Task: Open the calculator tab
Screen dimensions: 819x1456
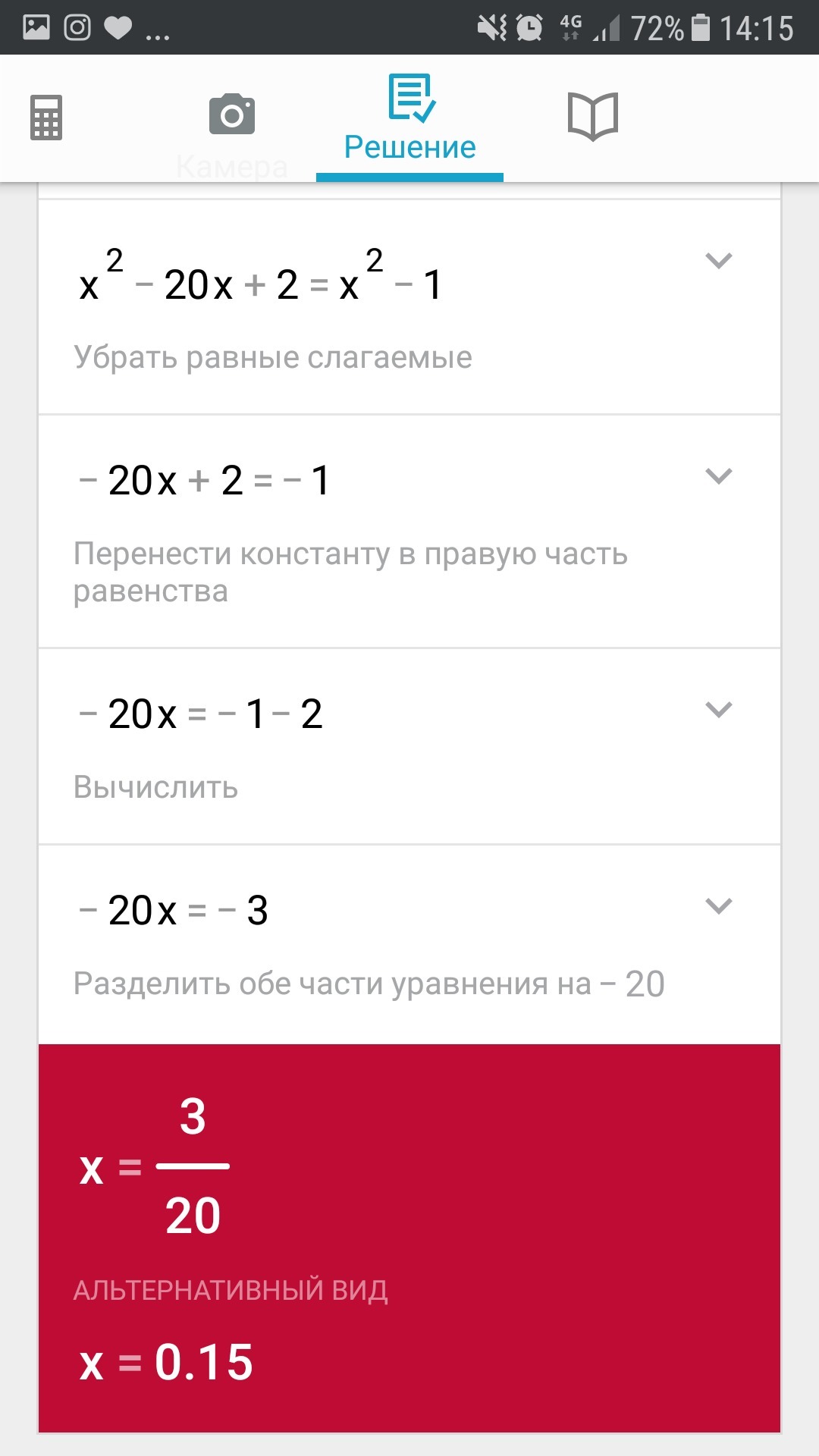Action: click(46, 118)
